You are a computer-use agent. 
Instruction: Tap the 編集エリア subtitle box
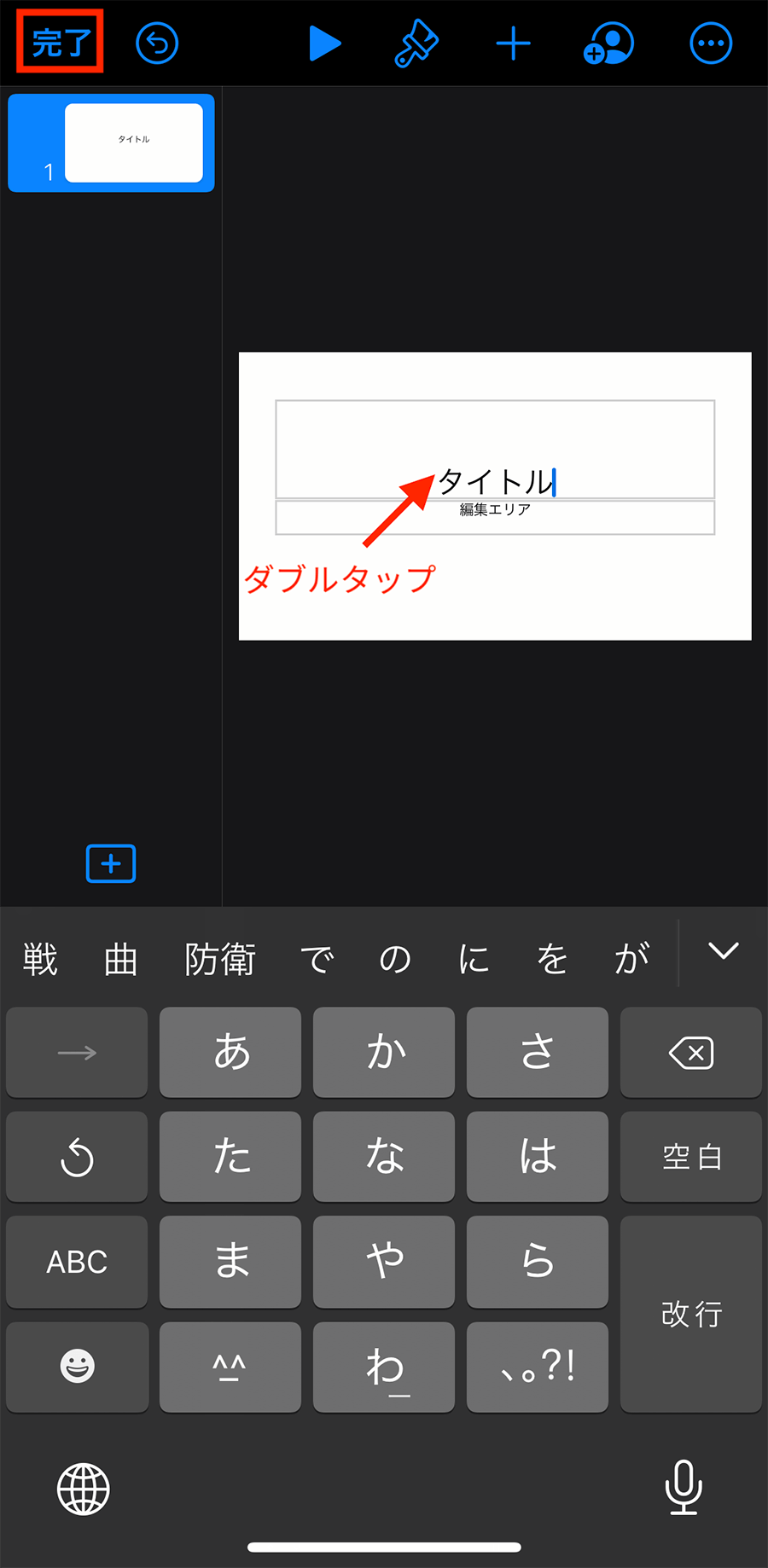495,517
